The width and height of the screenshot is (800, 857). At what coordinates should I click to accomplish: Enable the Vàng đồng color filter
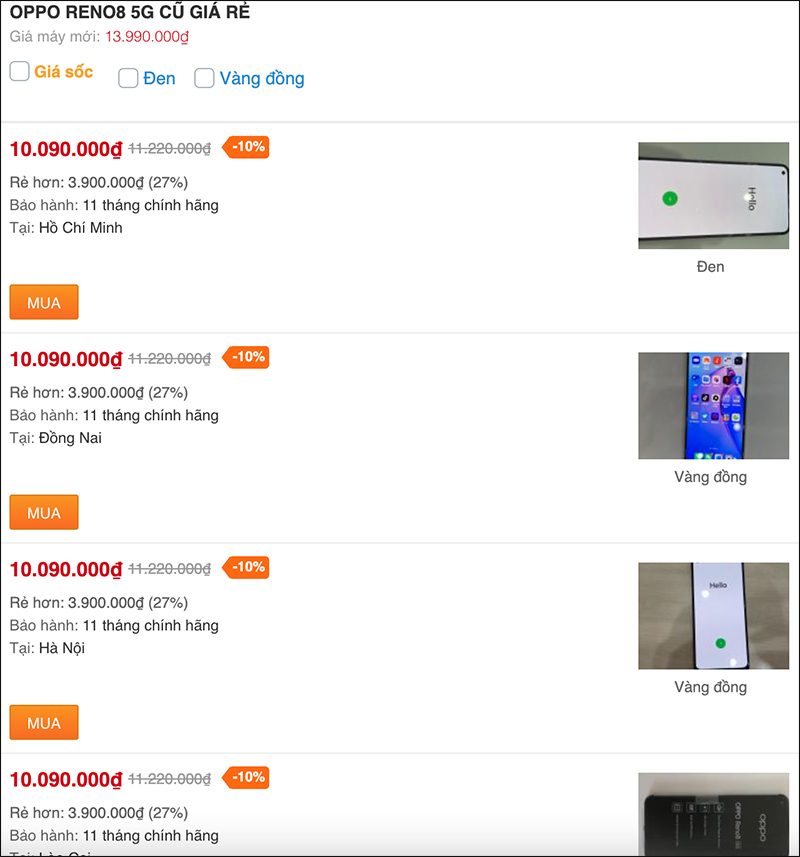(204, 78)
